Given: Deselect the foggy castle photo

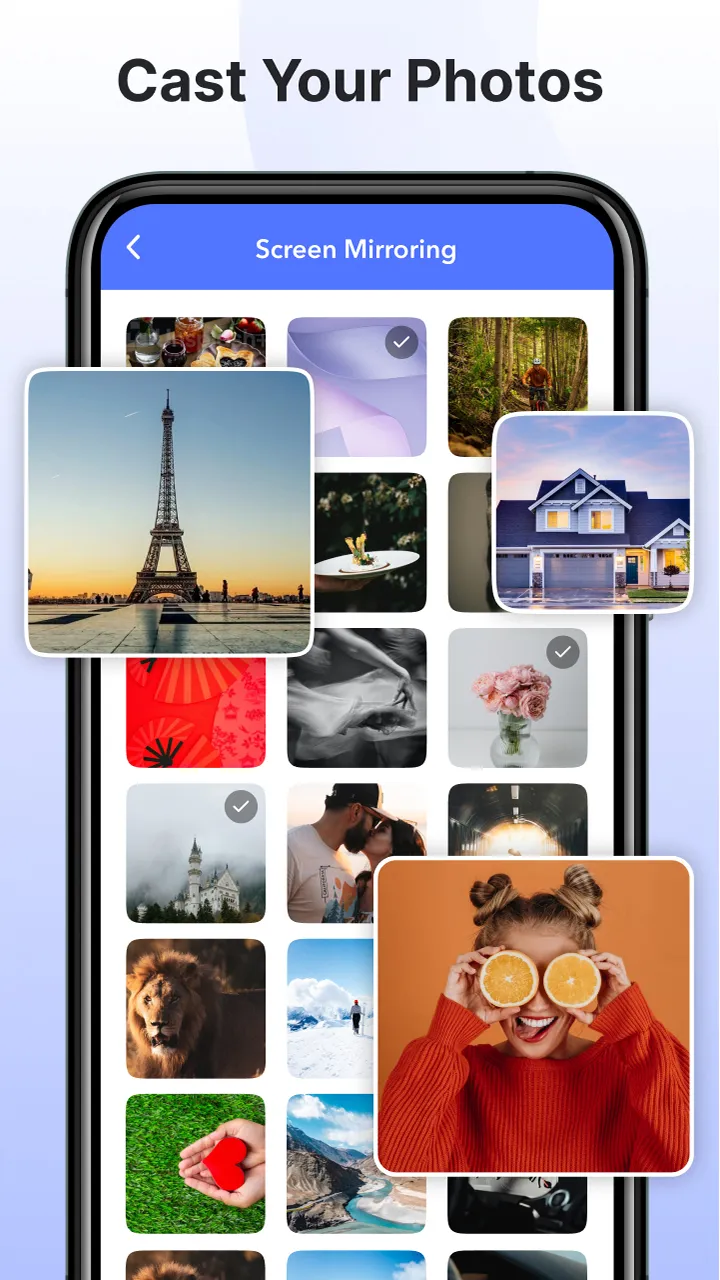Looking at the screenshot, I should click(240, 807).
